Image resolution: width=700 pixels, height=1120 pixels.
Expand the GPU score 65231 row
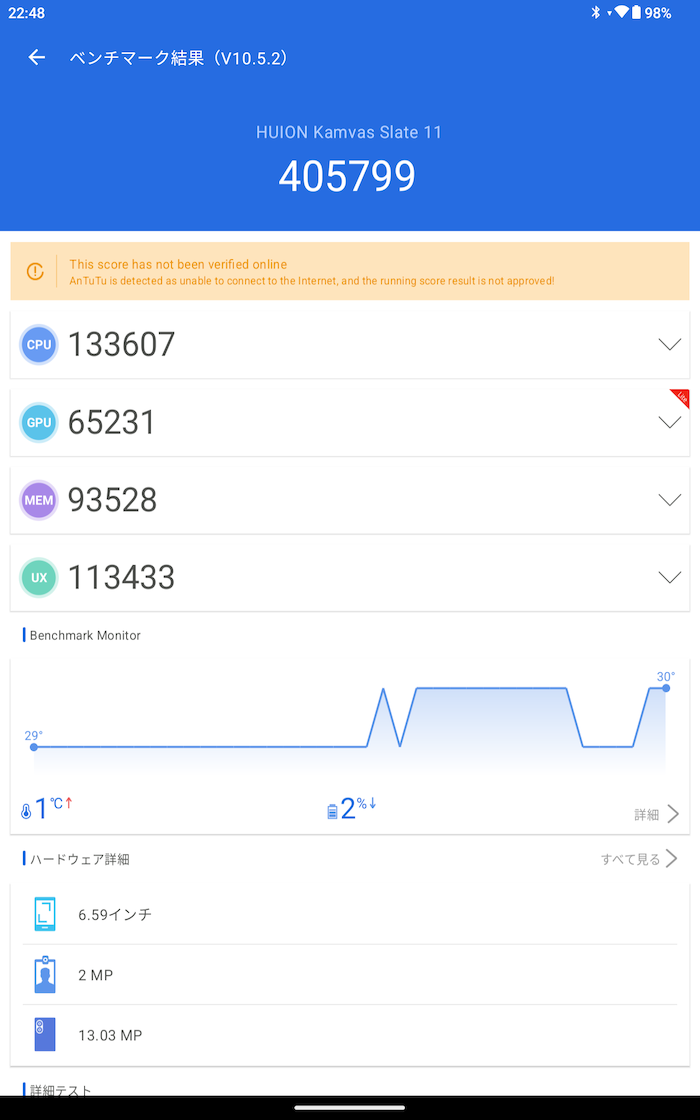[x=349, y=422]
